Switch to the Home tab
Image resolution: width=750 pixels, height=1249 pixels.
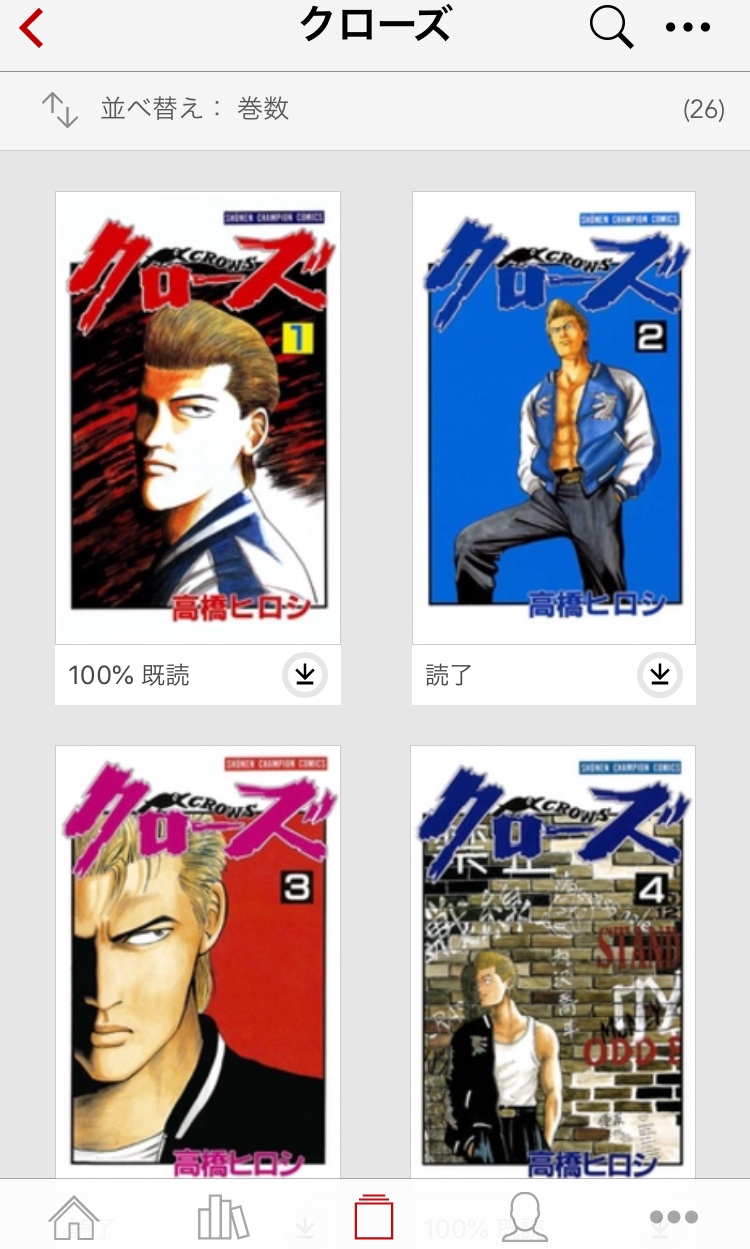point(75,1216)
